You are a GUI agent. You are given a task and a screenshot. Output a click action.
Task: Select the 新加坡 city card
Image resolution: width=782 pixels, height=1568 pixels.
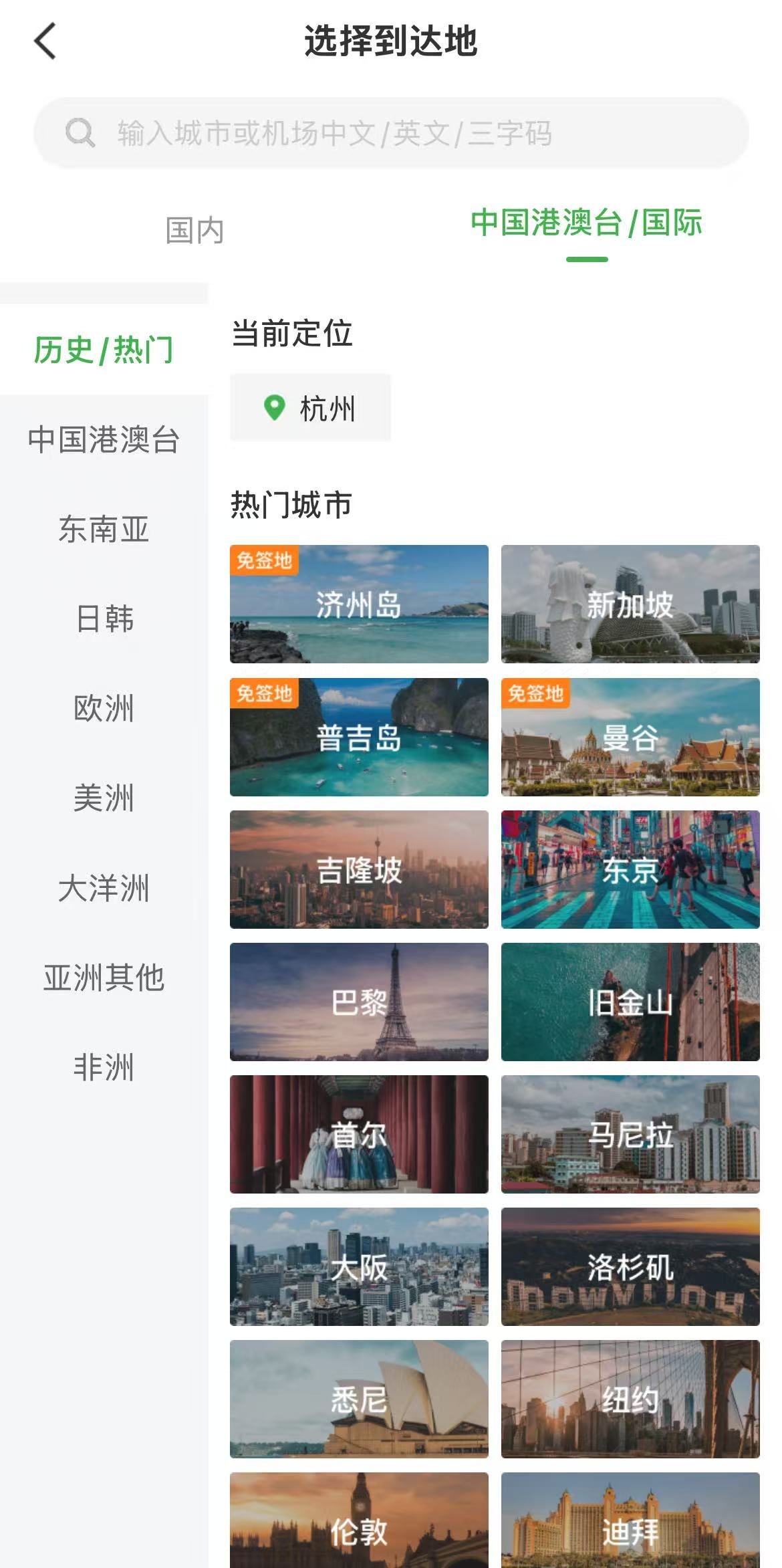click(x=630, y=604)
